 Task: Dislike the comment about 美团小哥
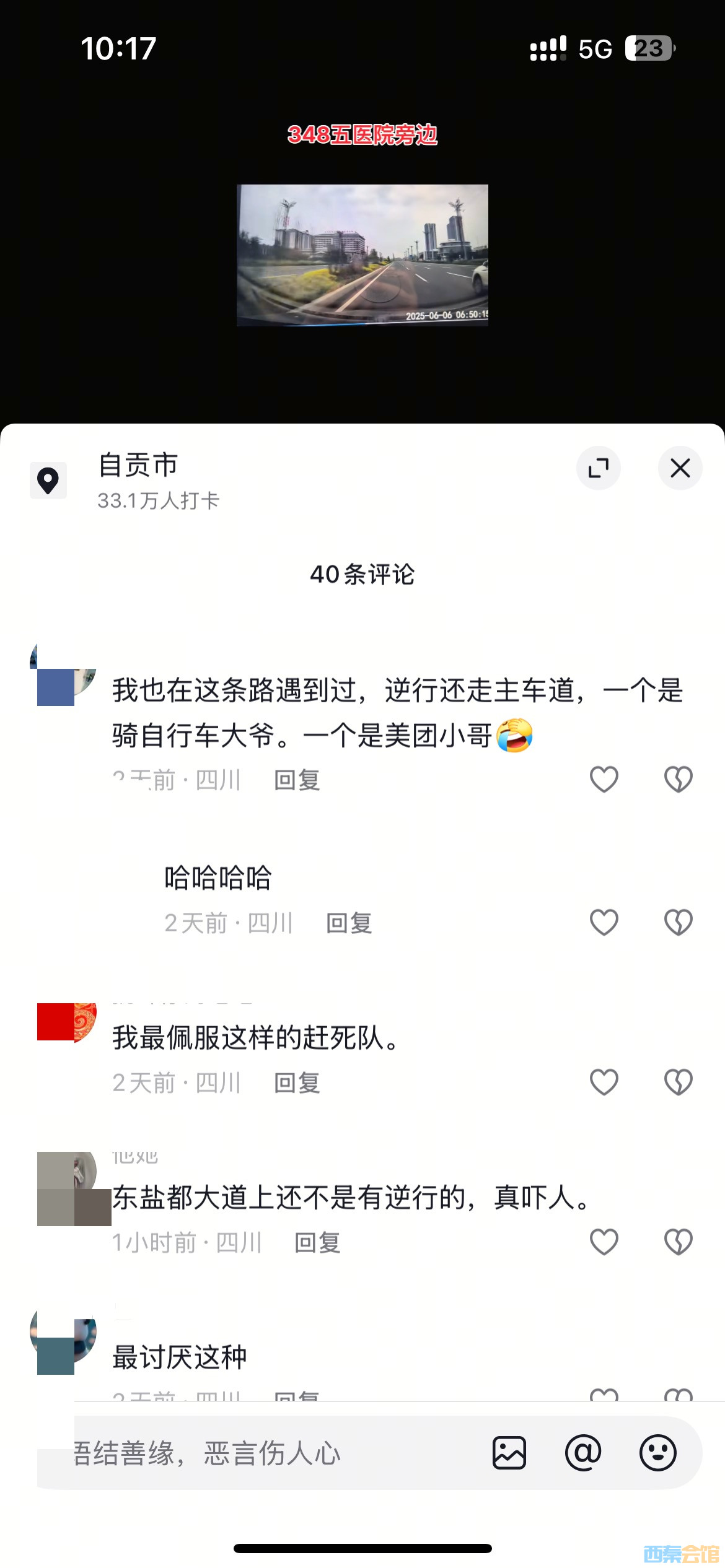coord(678,779)
